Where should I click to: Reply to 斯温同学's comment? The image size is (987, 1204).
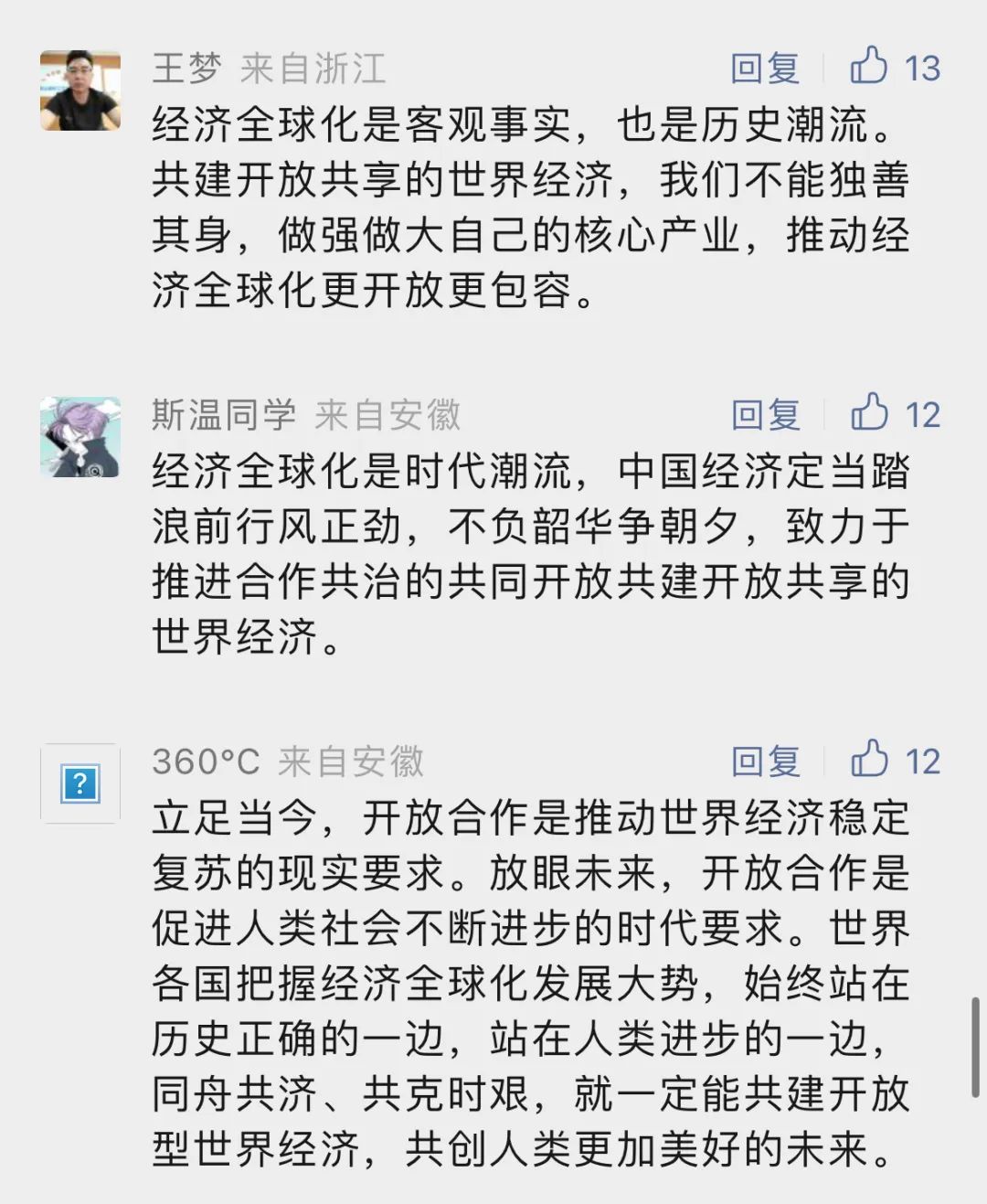pos(765,415)
